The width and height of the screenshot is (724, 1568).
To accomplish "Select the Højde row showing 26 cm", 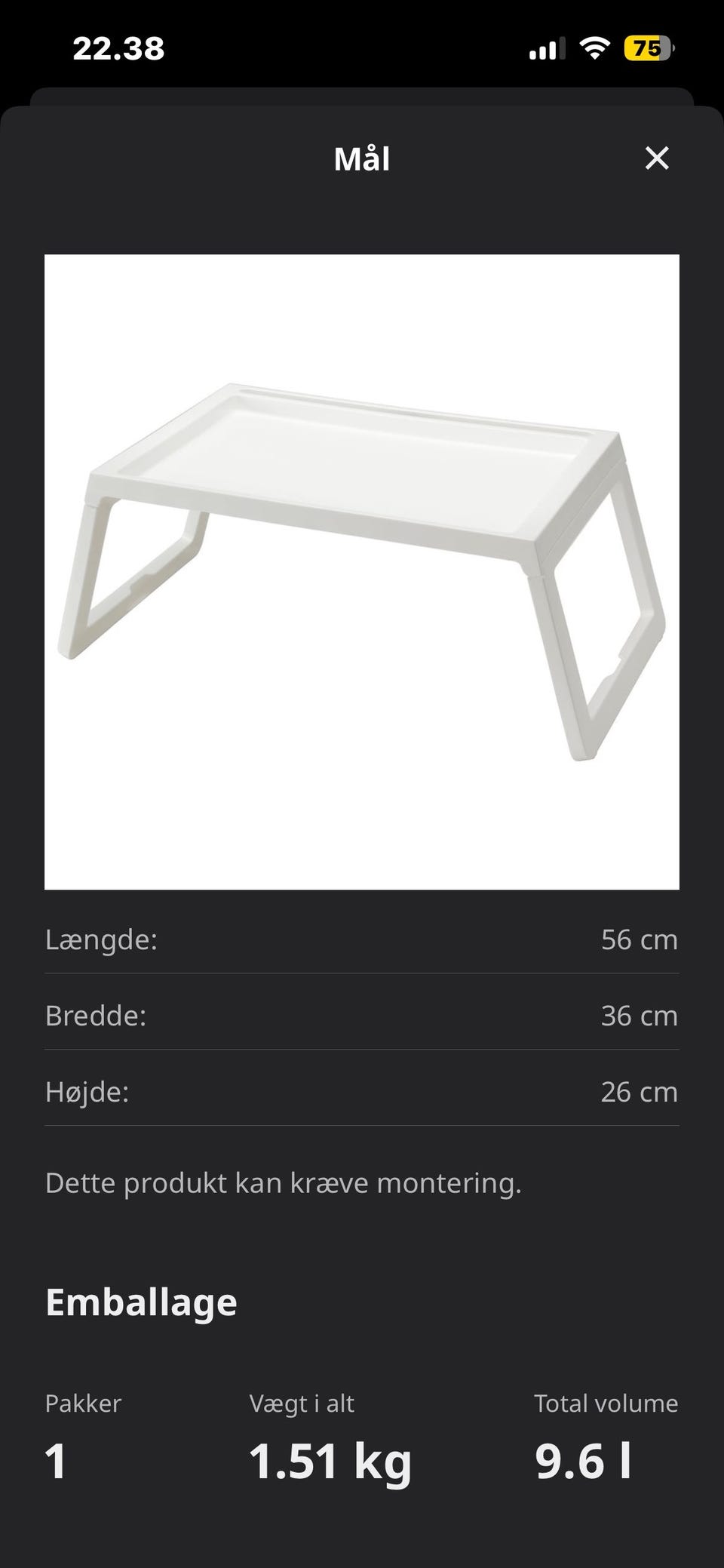I will point(362,1091).
